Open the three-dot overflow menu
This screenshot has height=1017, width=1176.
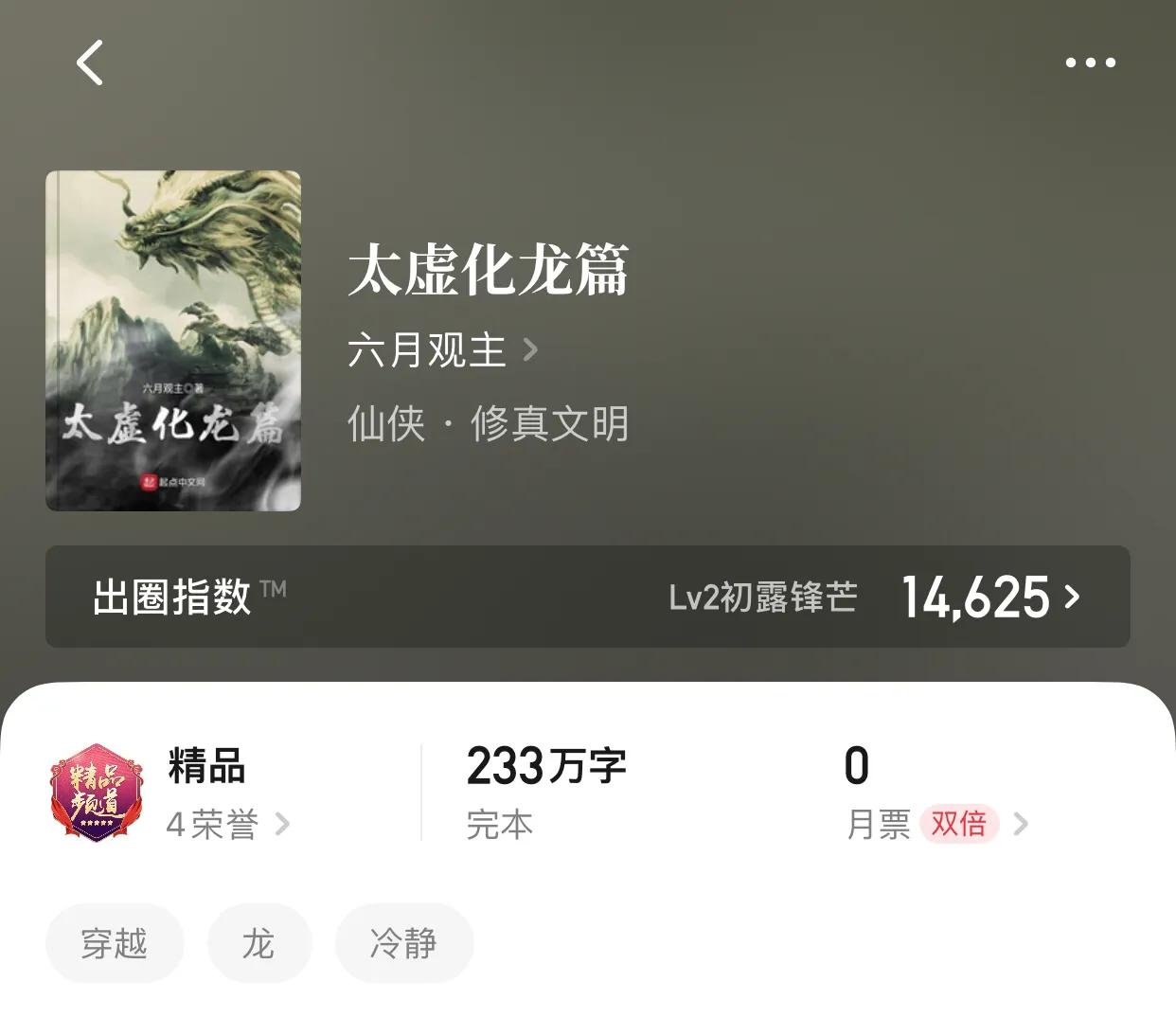(1090, 63)
